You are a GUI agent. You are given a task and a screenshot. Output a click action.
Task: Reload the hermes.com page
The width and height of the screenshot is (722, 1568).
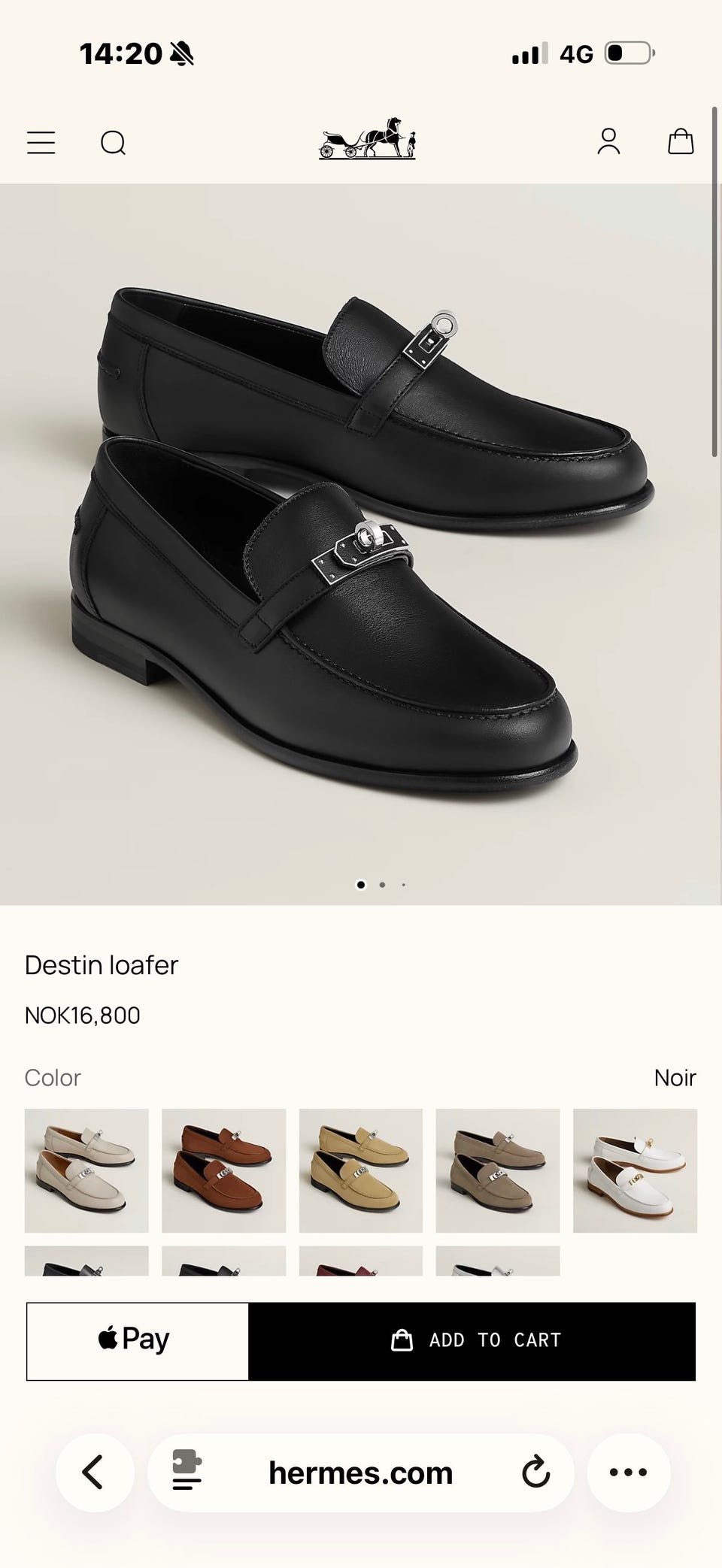[x=535, y=1473]
